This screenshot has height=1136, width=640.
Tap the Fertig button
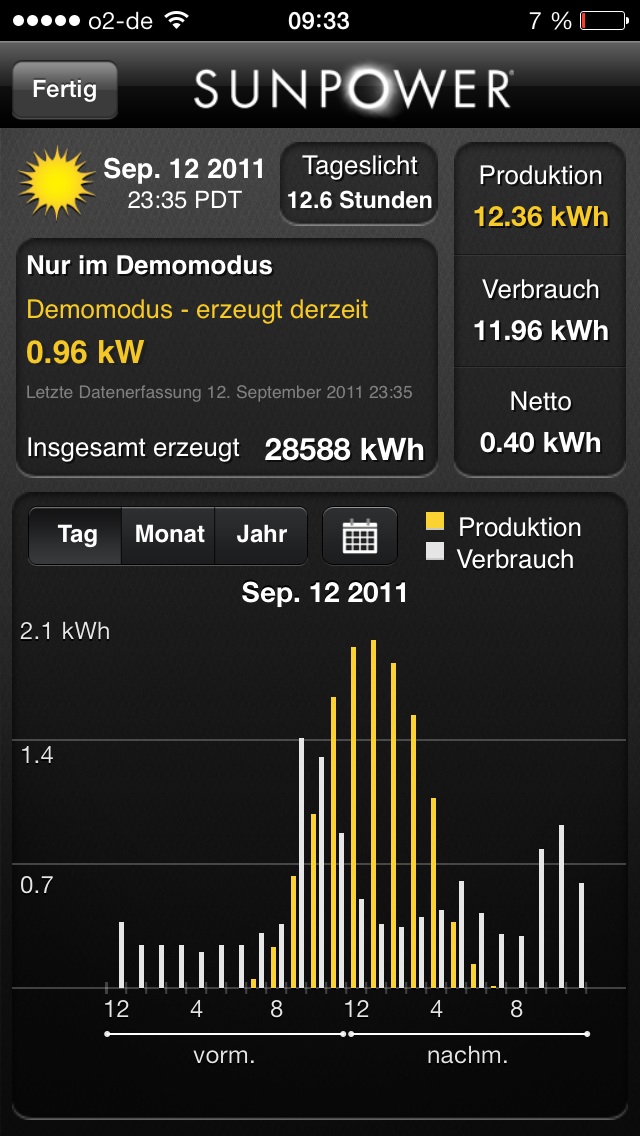click(x=64, y=90)
